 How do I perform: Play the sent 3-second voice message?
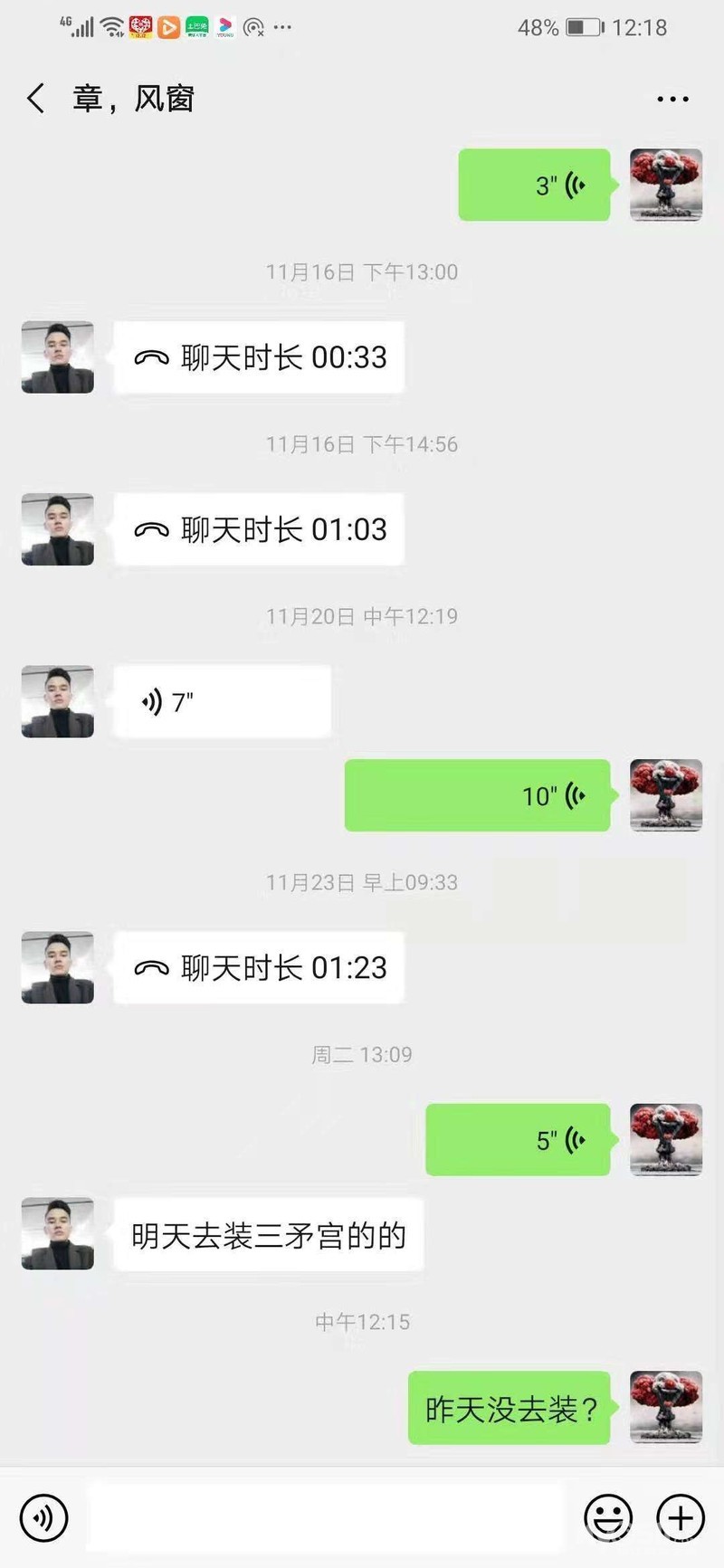534,185
